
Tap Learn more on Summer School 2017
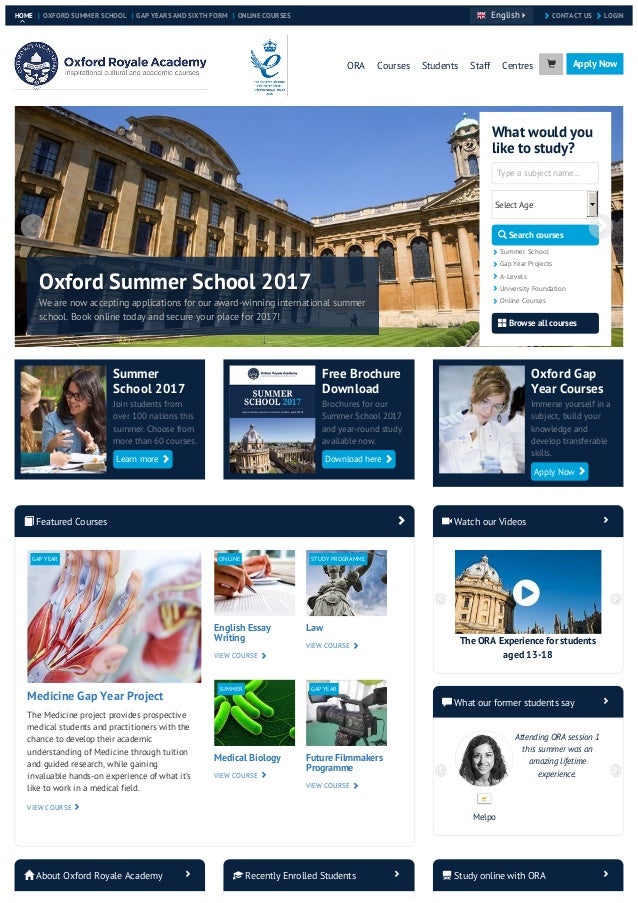pyautogui.click(x=142, y=459)
